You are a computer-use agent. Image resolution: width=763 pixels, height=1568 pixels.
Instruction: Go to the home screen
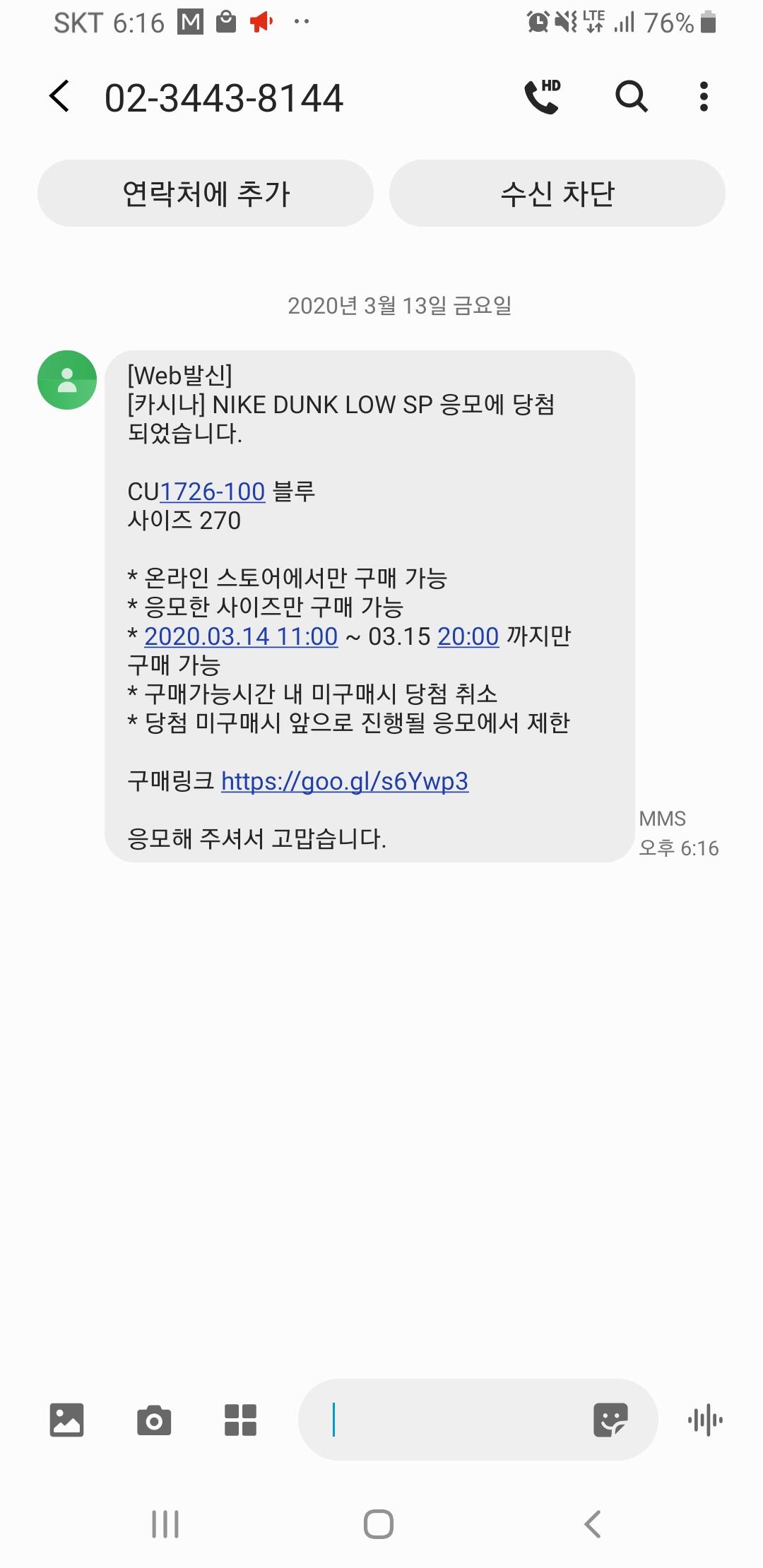pyautogui.click(x=379, y=1524)
